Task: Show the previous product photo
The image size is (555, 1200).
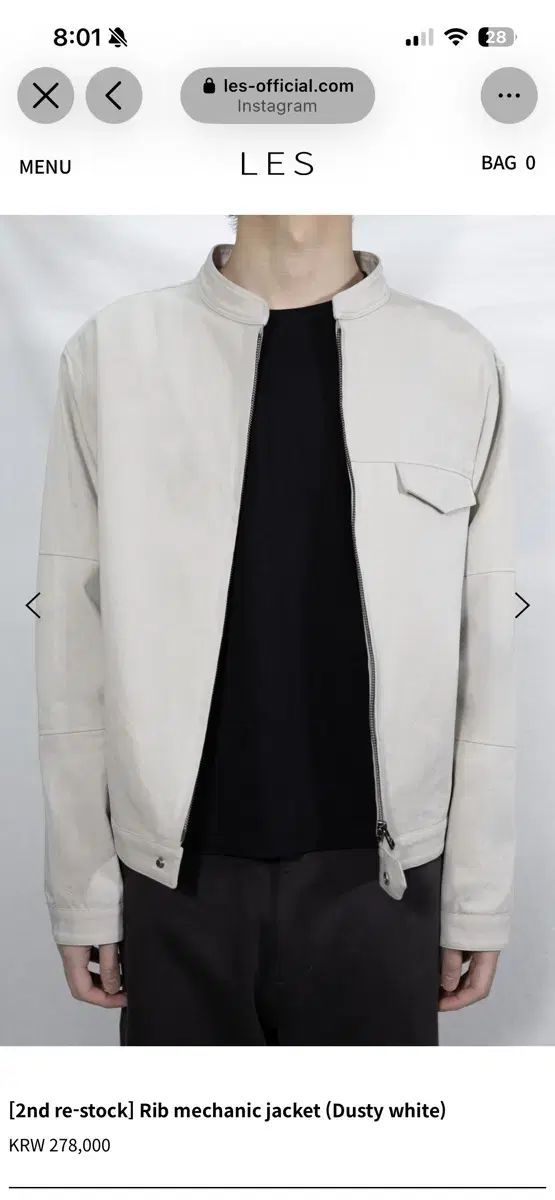Action: click(33, 605)
